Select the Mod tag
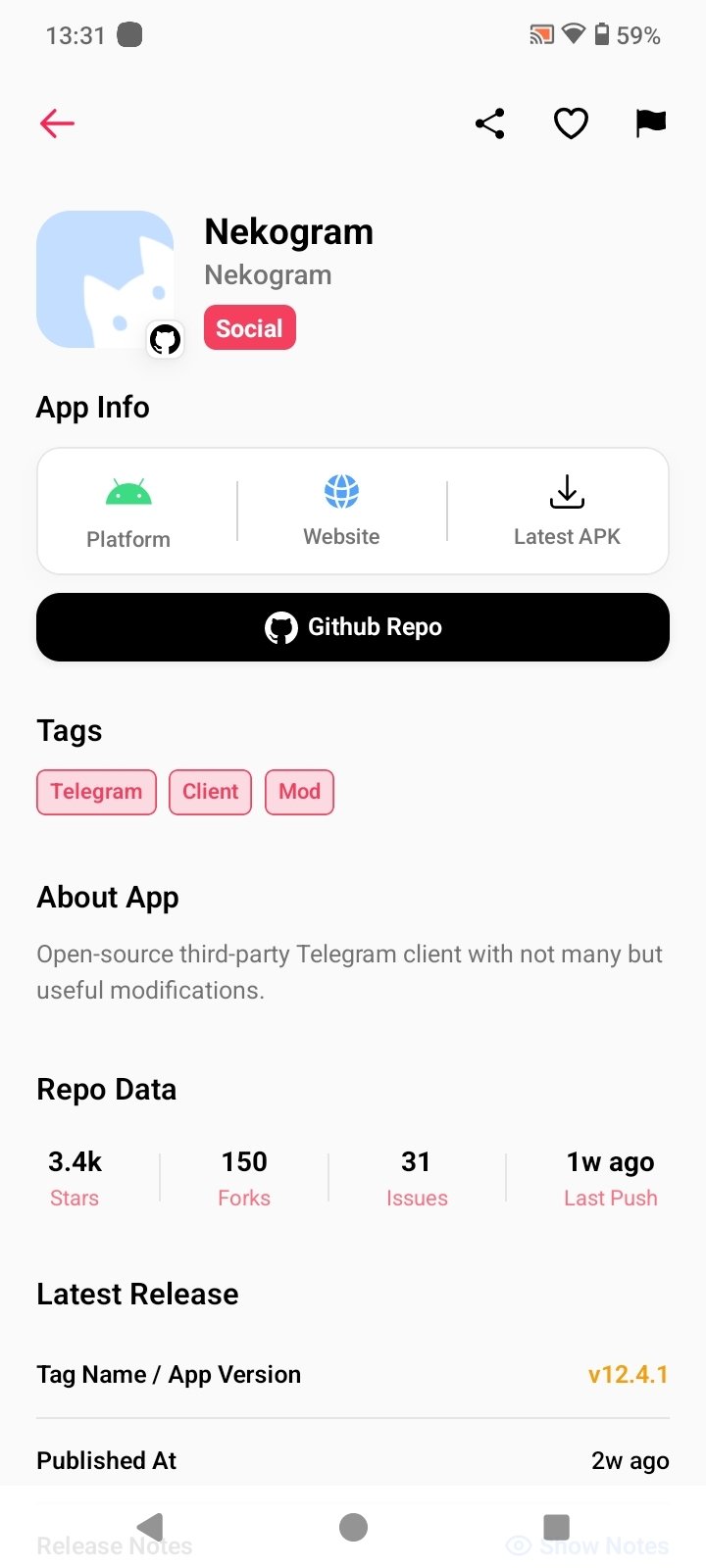This screenshot has height=1568, width=706. 299,792
